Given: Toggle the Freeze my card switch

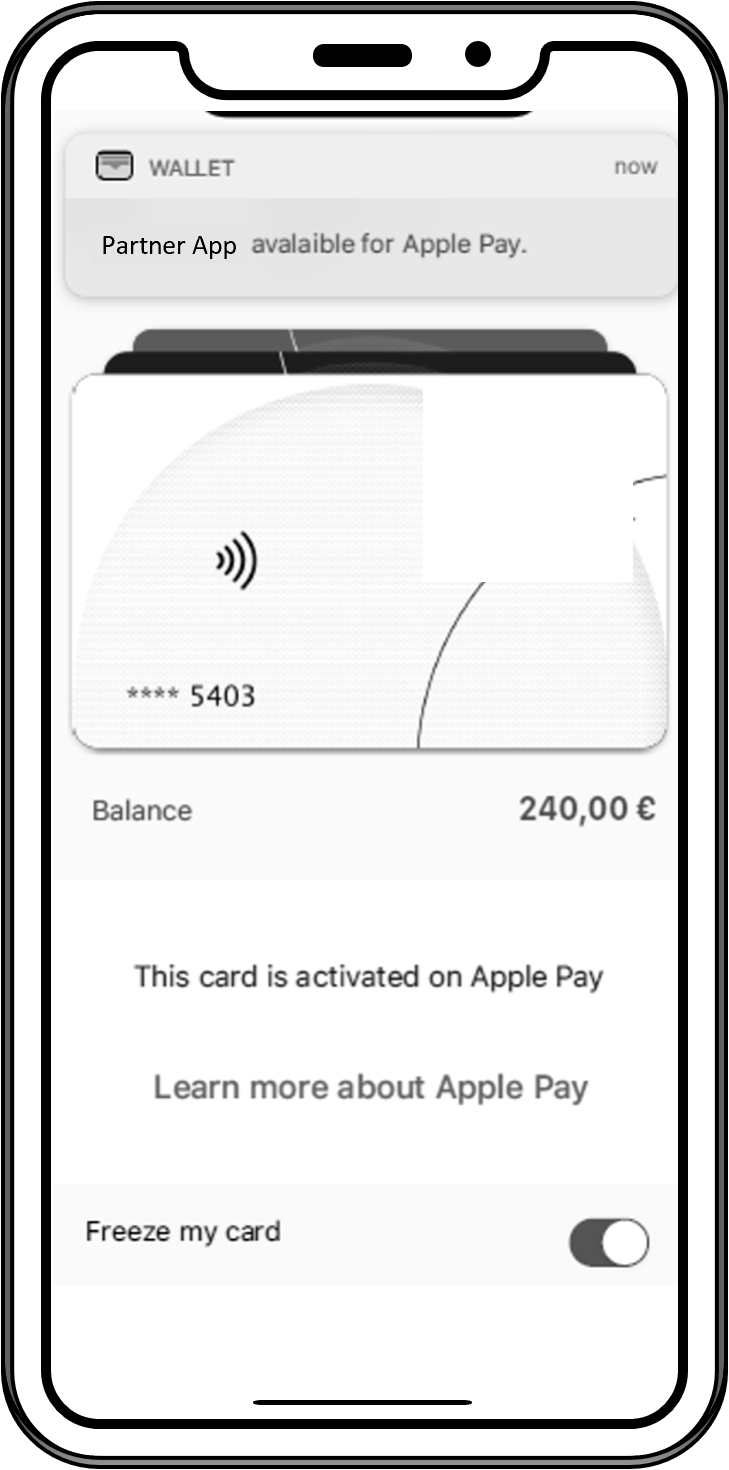Looking at the screenshot, I should click(608, 1243).
